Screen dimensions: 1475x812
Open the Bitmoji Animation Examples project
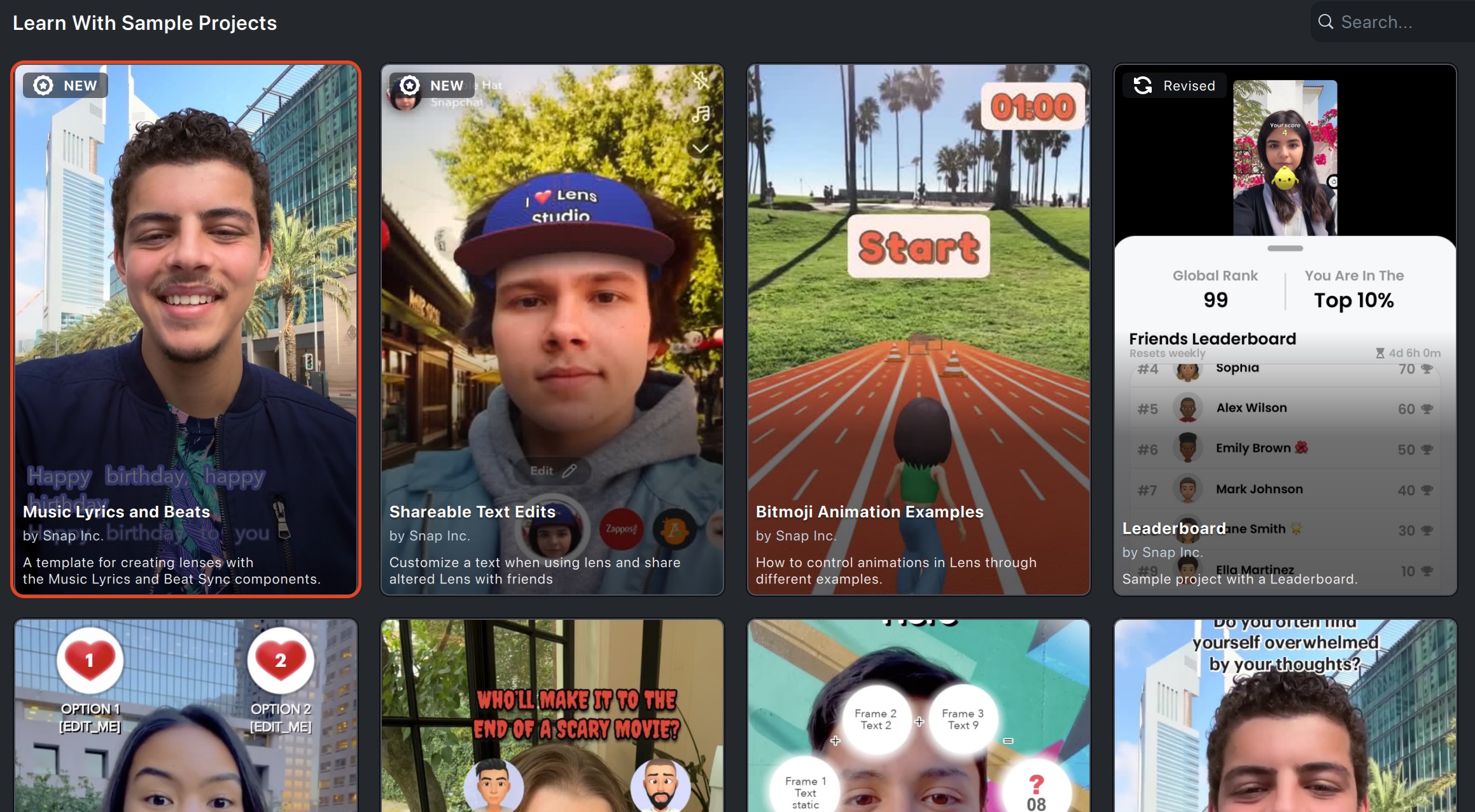(x=918, y=329)
